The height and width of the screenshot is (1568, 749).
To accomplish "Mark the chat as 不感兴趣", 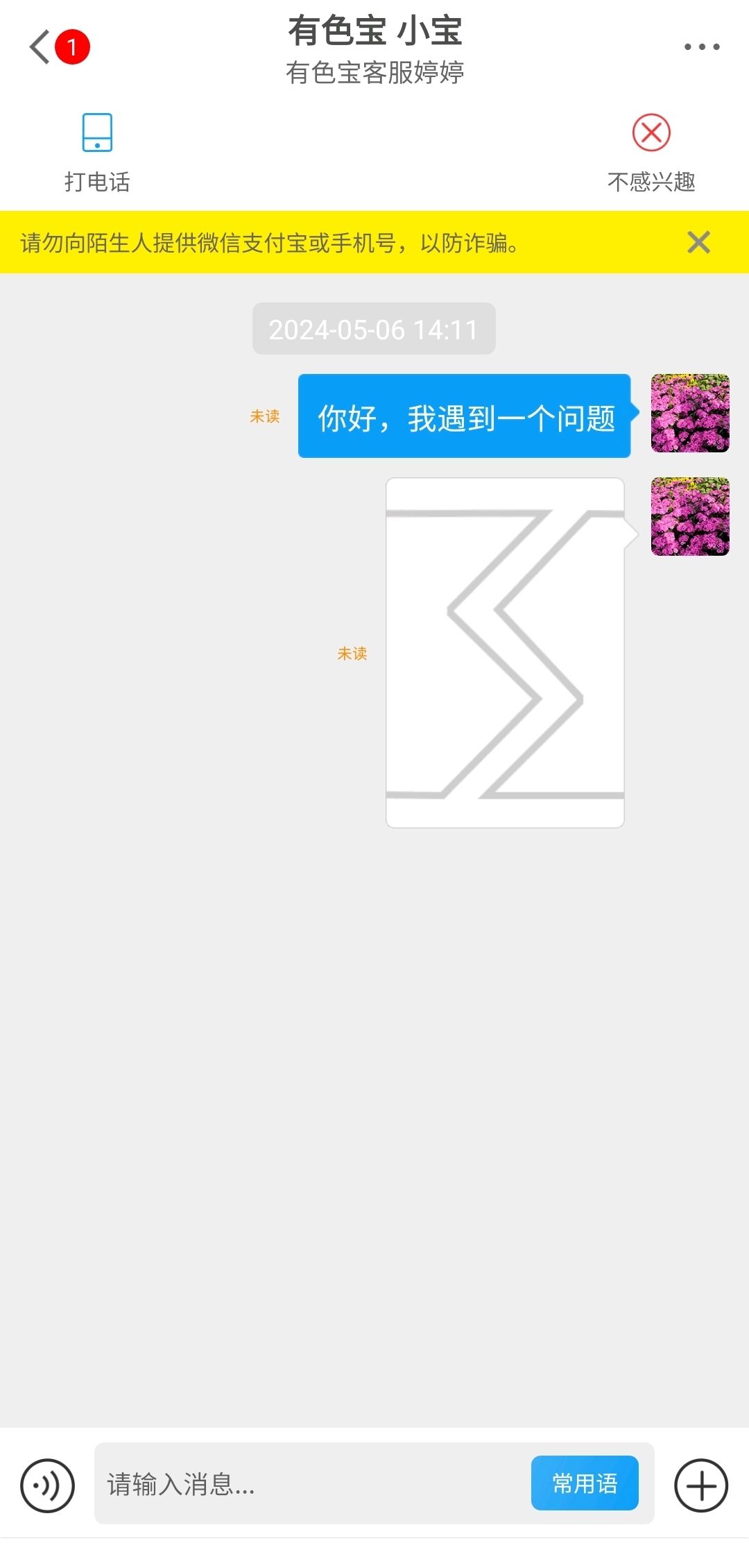I will point(651,153).
